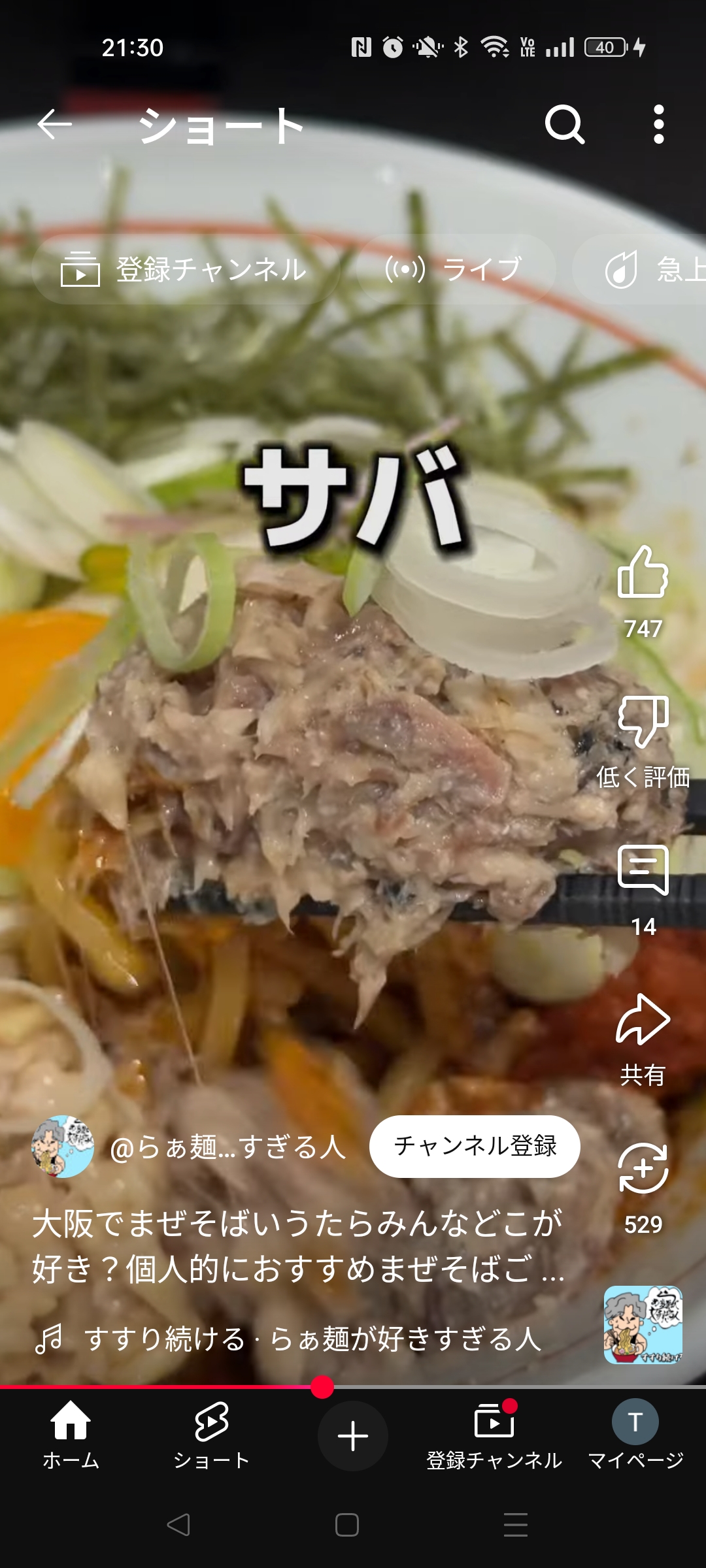706x1568 pixels.
Task: Open the comments with 14 replies
Action: tap(643, 872)
